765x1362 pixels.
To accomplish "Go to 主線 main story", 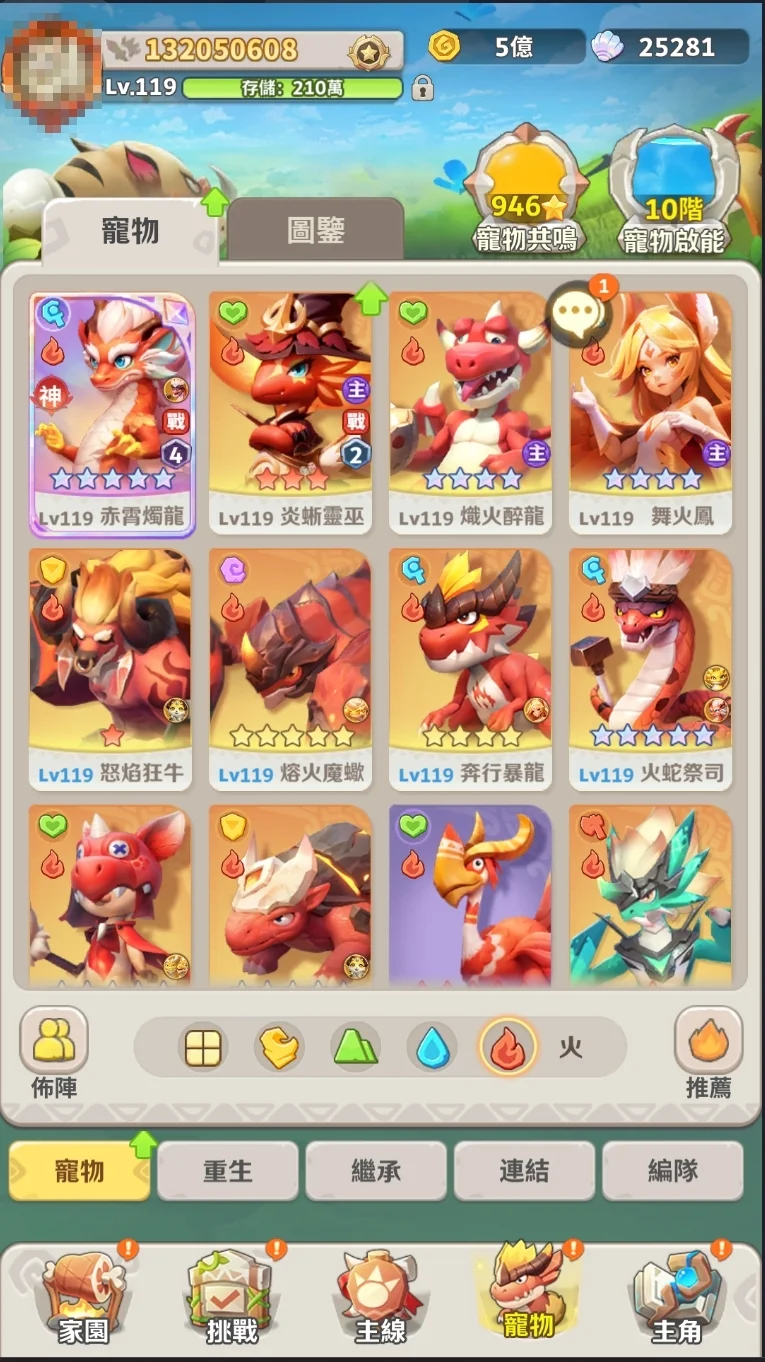I will [x=380, y=1297].
